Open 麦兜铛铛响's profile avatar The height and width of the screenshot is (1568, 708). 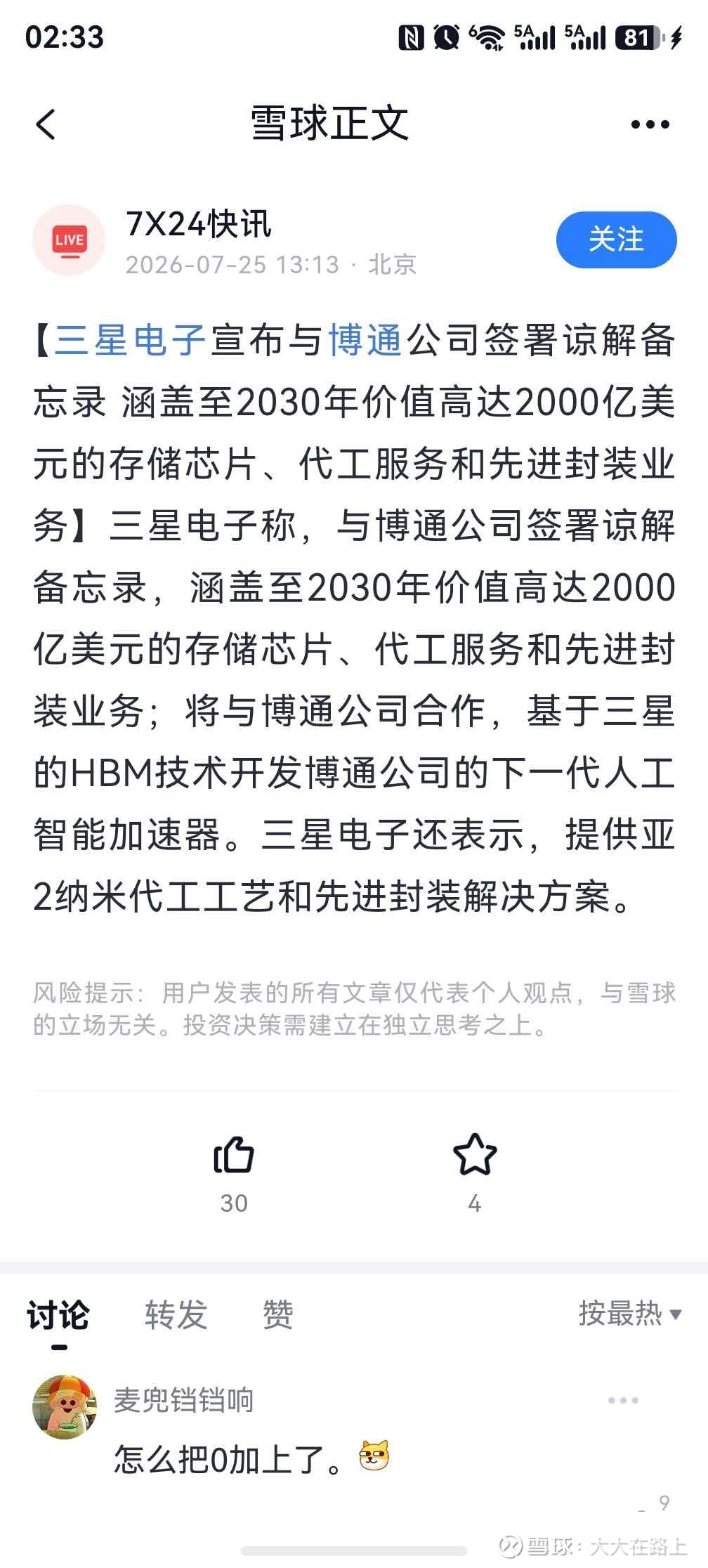click(x=65, y=1406)
